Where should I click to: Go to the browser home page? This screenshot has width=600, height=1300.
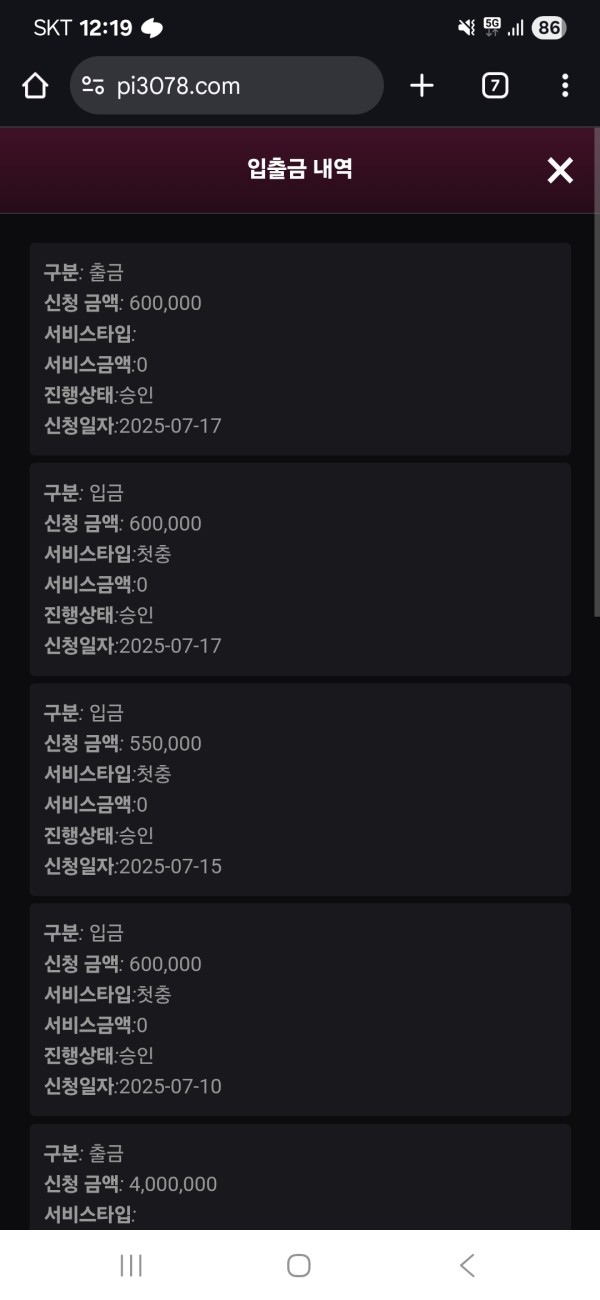(x=35, y=86)
